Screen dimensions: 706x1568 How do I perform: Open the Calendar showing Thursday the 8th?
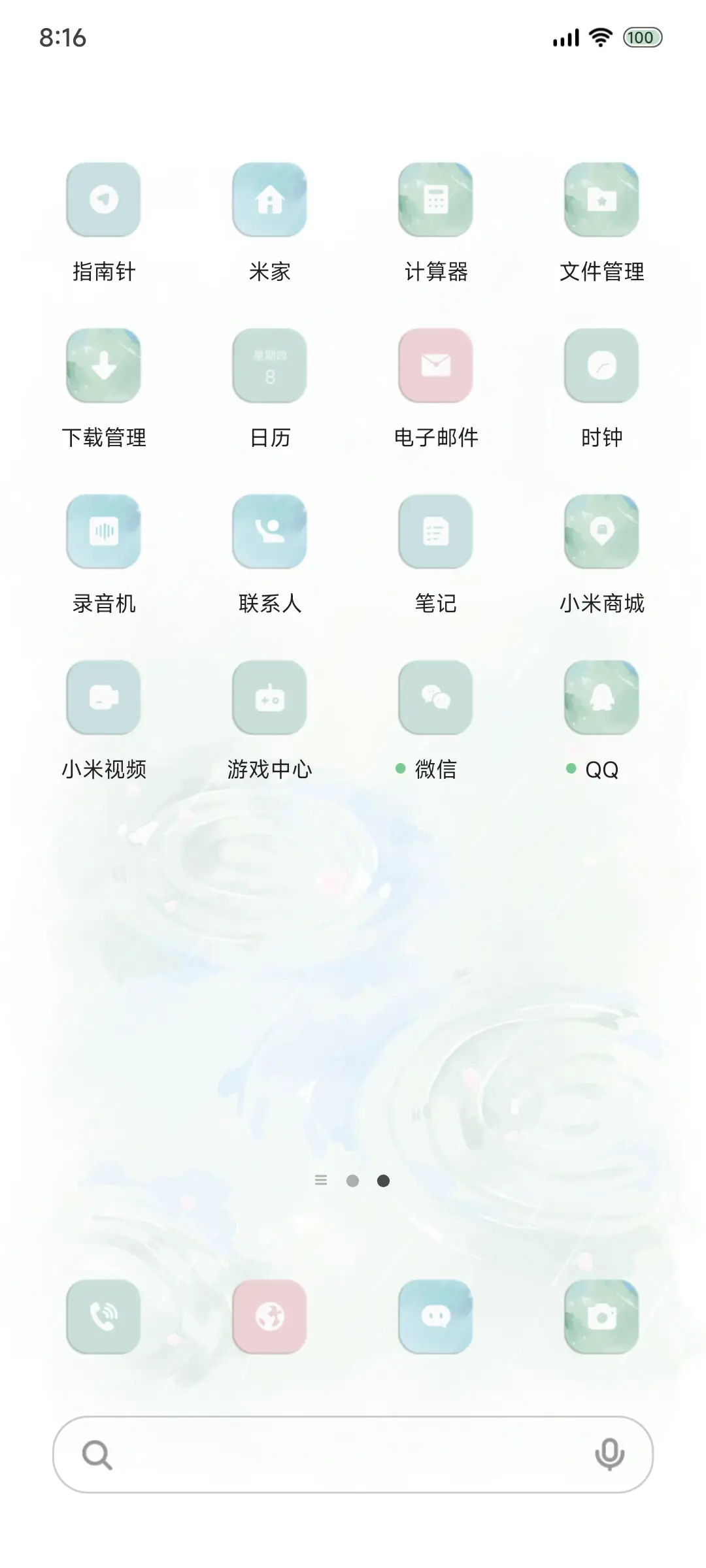point(269,366)
